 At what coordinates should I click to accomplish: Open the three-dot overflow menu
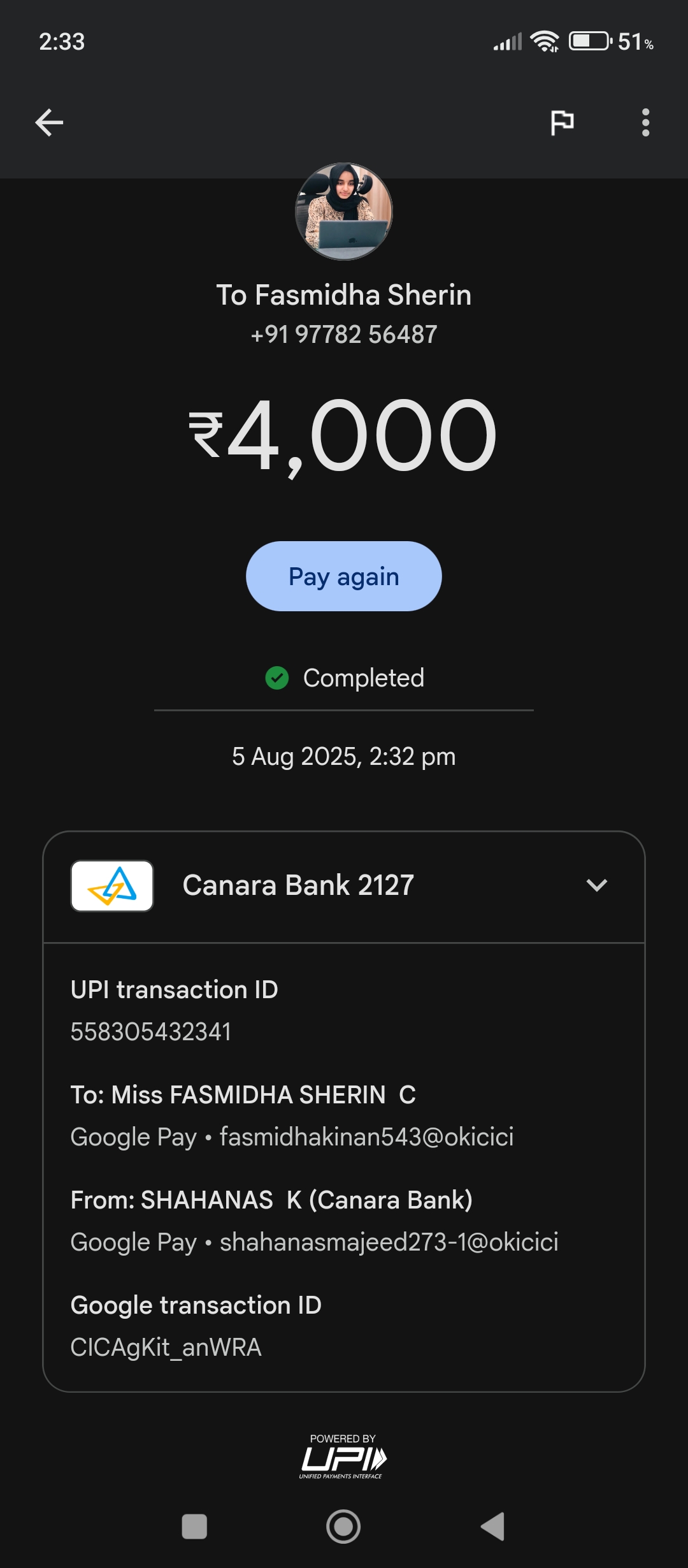(x=645, y=122)
